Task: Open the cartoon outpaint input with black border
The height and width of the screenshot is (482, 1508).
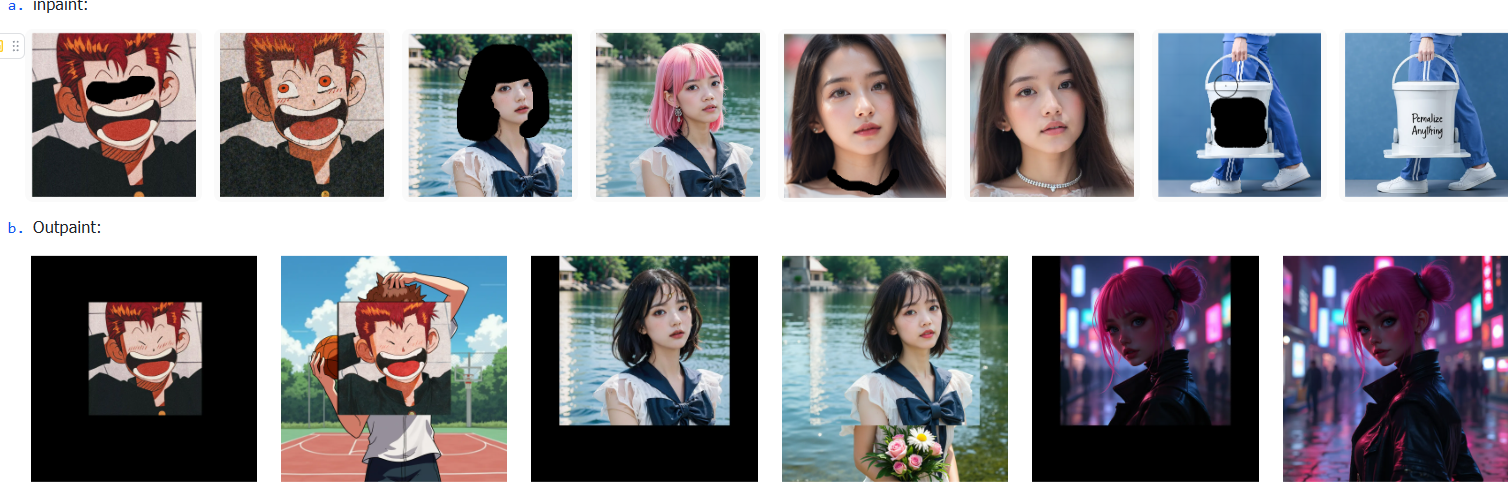Action: 144,368
